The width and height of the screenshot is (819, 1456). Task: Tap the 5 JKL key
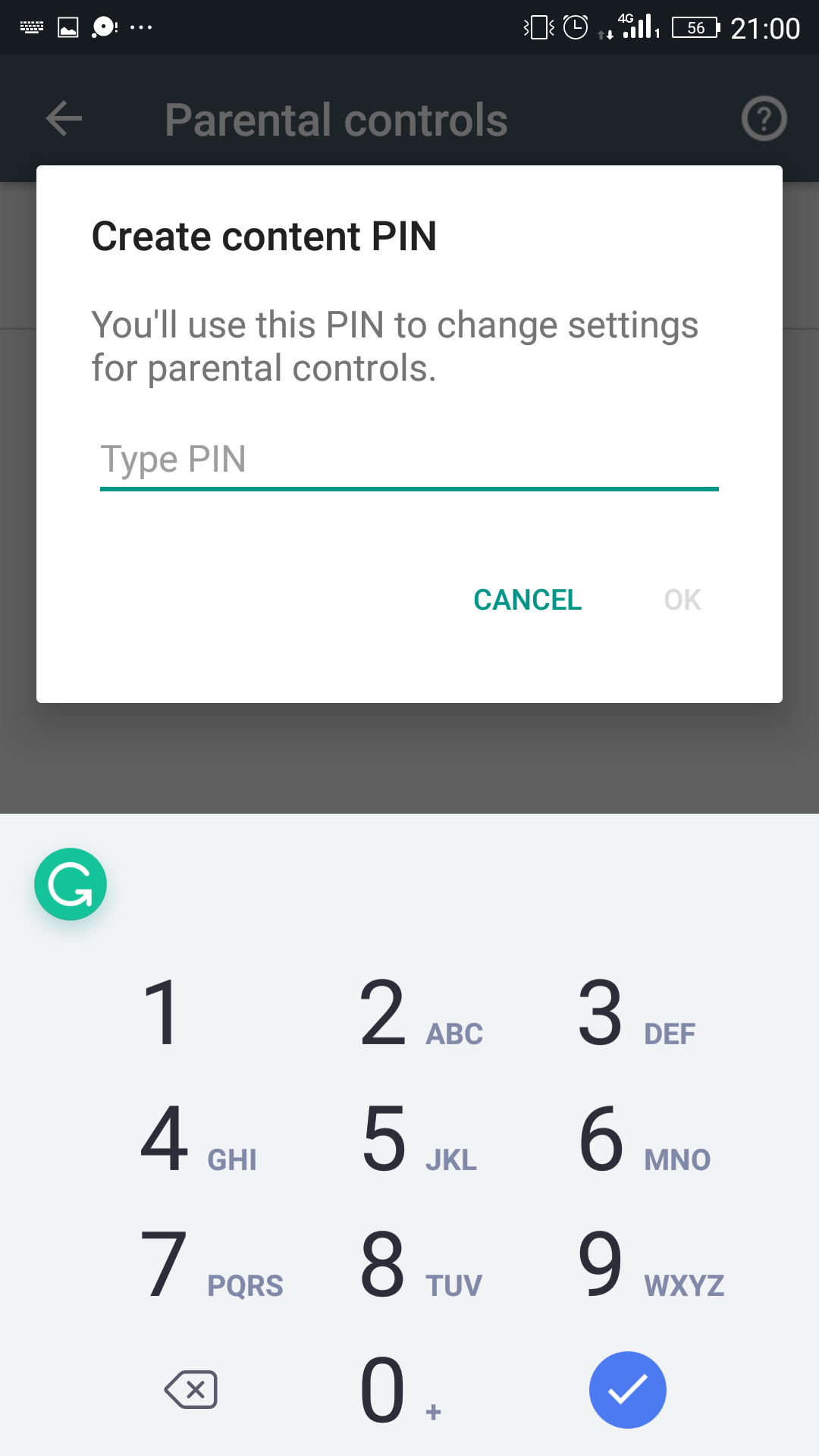point(409,1138)
